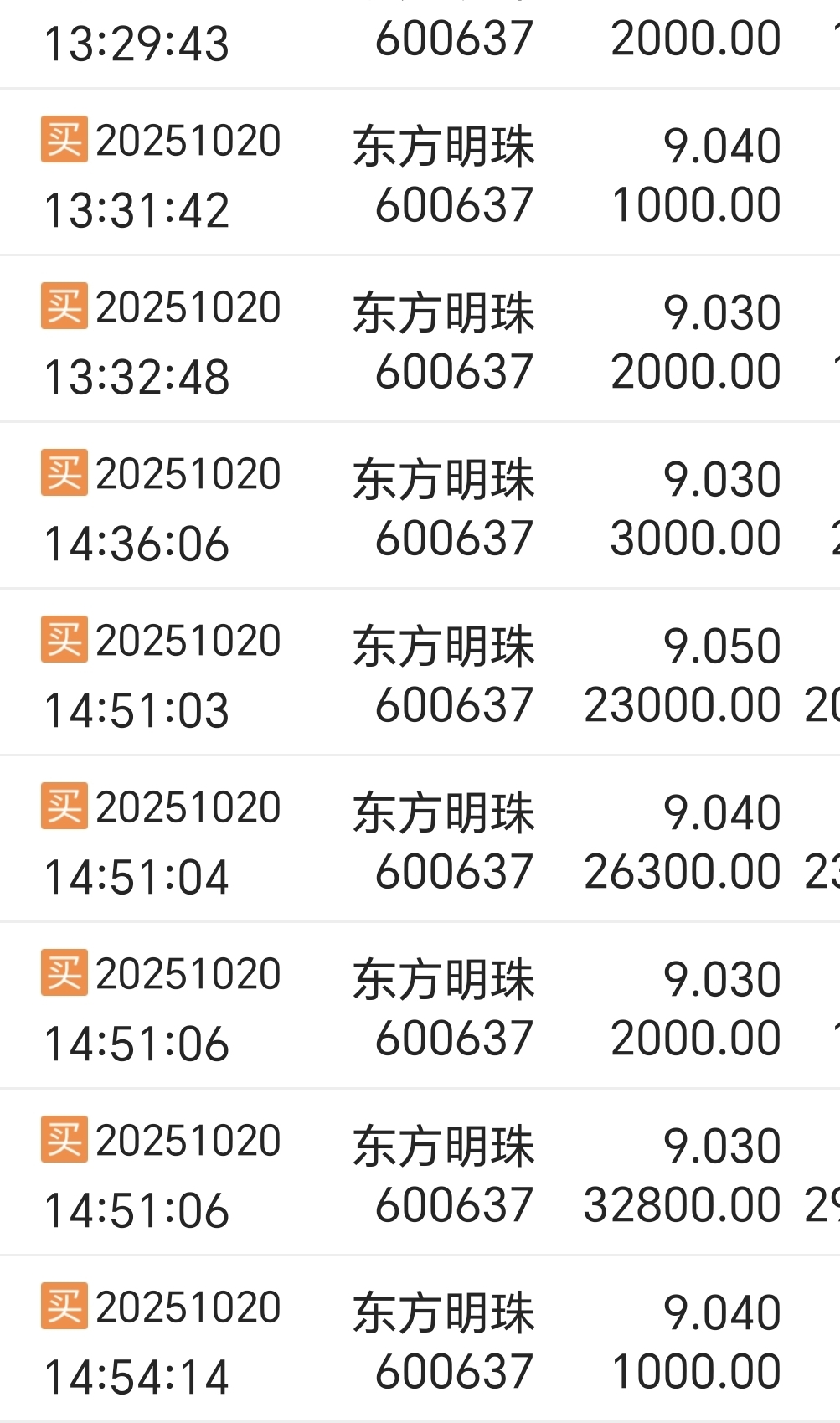
Task: Open the 14:51:06 record of 2000 shares
Action: [x=419, y=1008]
